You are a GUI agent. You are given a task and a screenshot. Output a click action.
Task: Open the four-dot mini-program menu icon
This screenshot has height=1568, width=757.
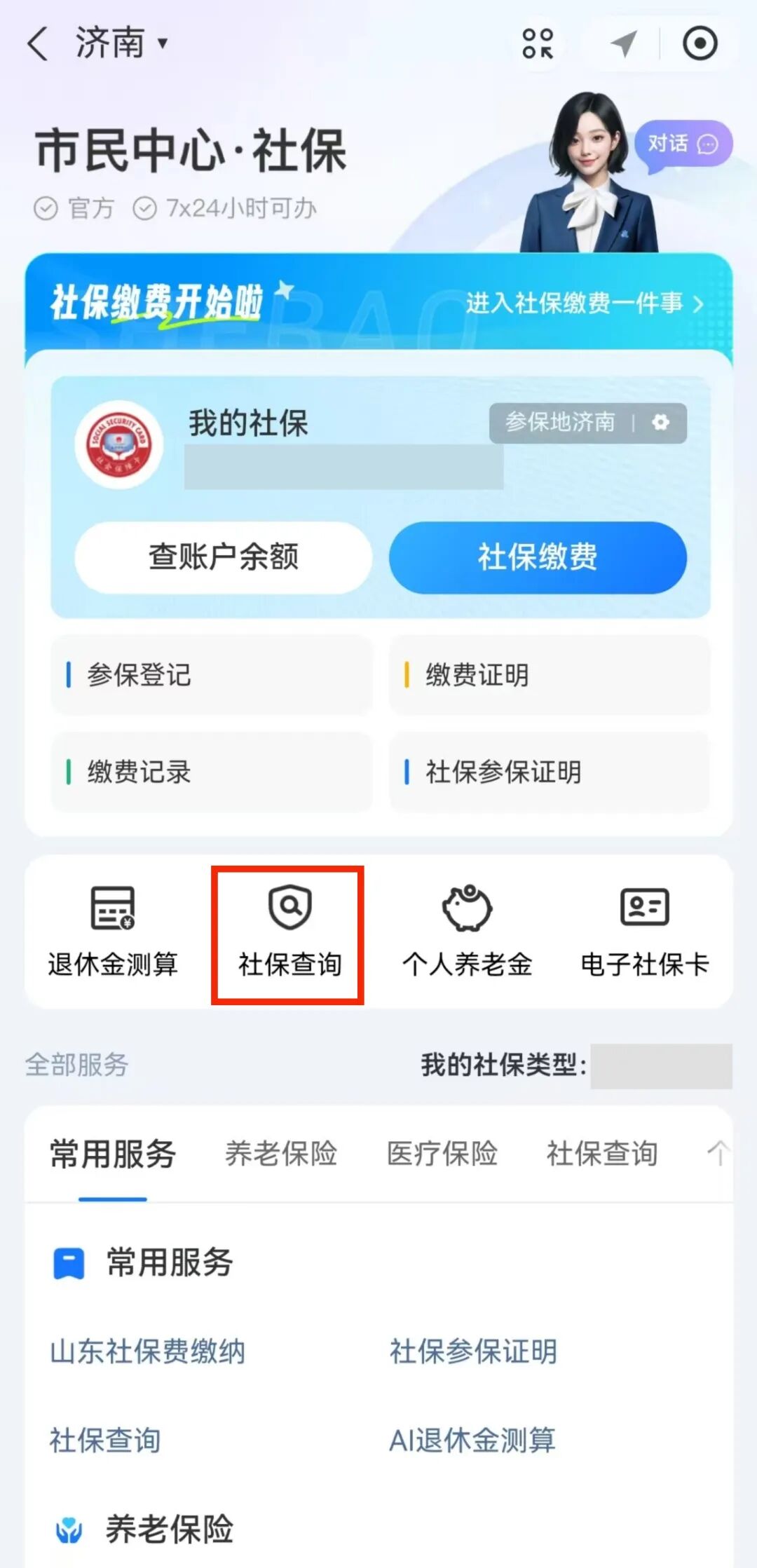(x=538, y=43)
